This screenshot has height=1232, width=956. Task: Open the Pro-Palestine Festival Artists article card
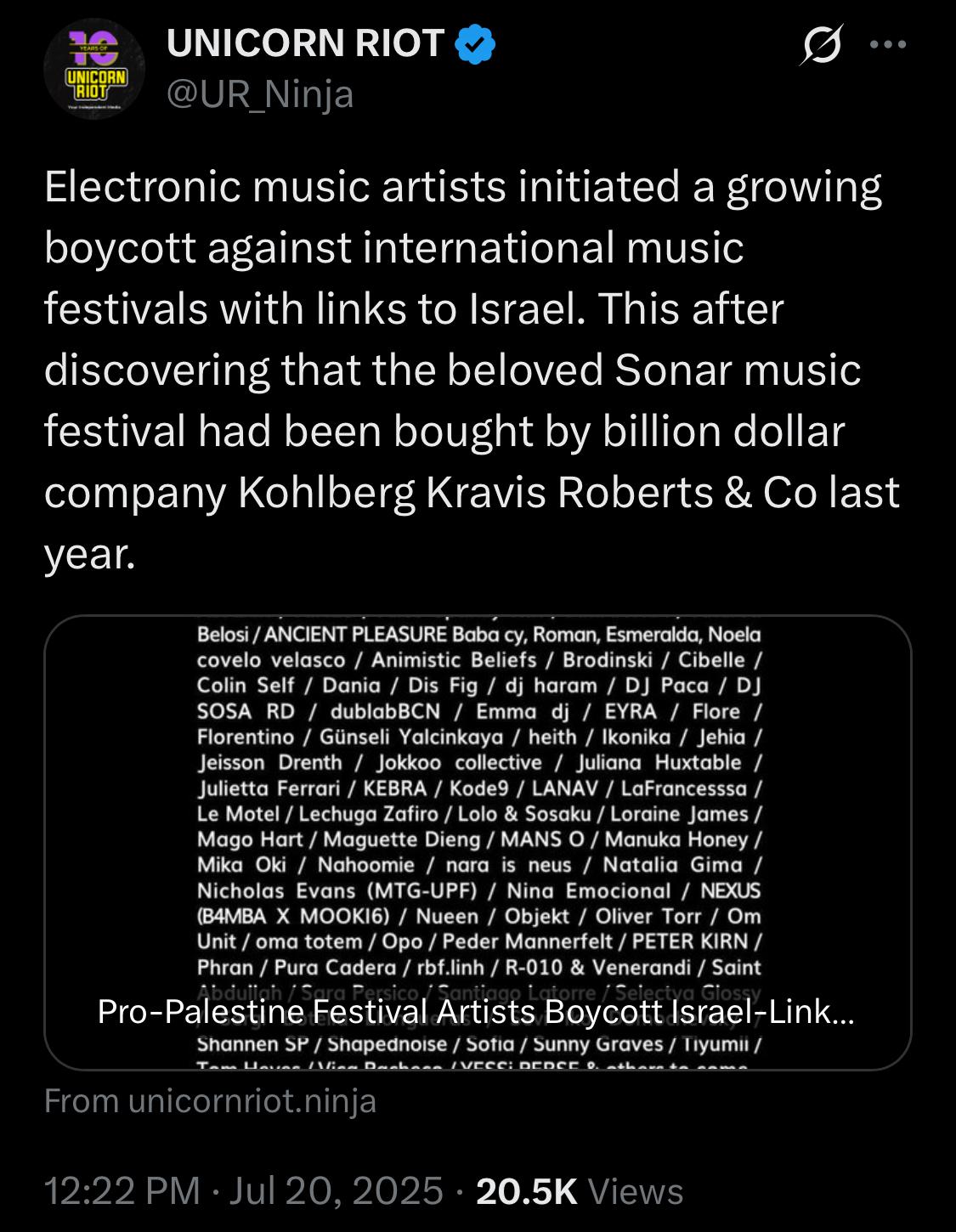(x=477, y=841)
